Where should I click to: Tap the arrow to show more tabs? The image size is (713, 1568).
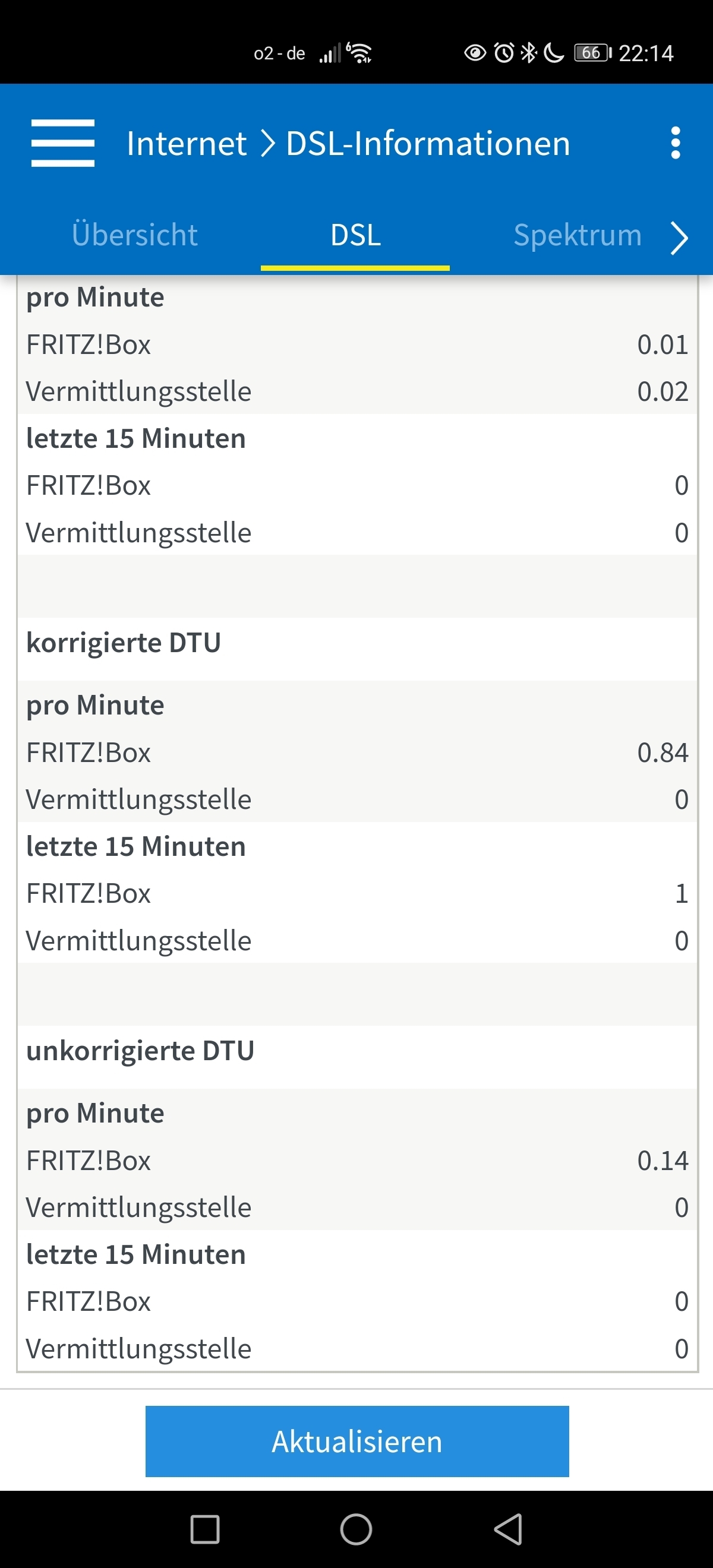click(679, 238)
